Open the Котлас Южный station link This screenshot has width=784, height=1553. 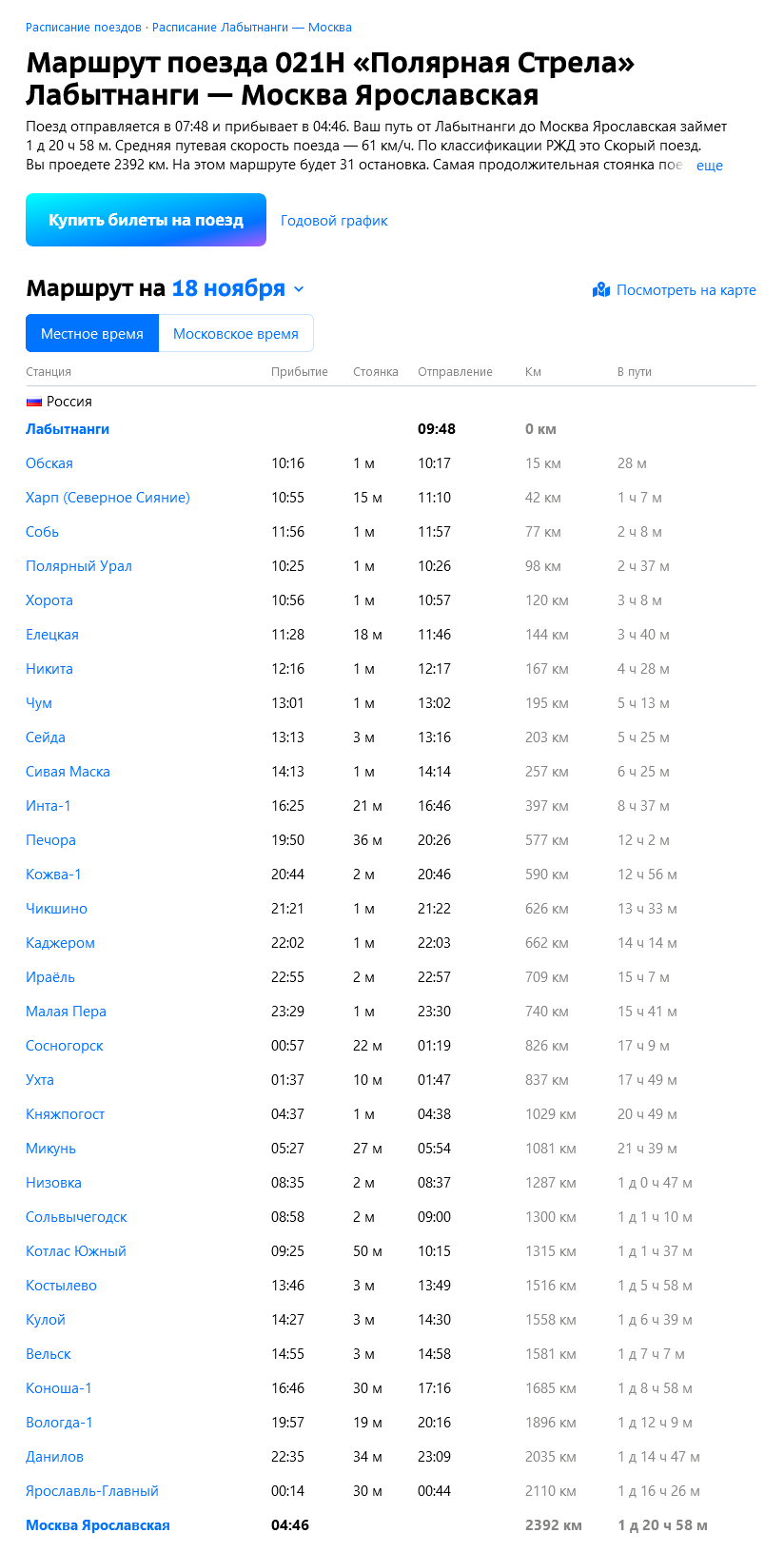(76, 1251)
